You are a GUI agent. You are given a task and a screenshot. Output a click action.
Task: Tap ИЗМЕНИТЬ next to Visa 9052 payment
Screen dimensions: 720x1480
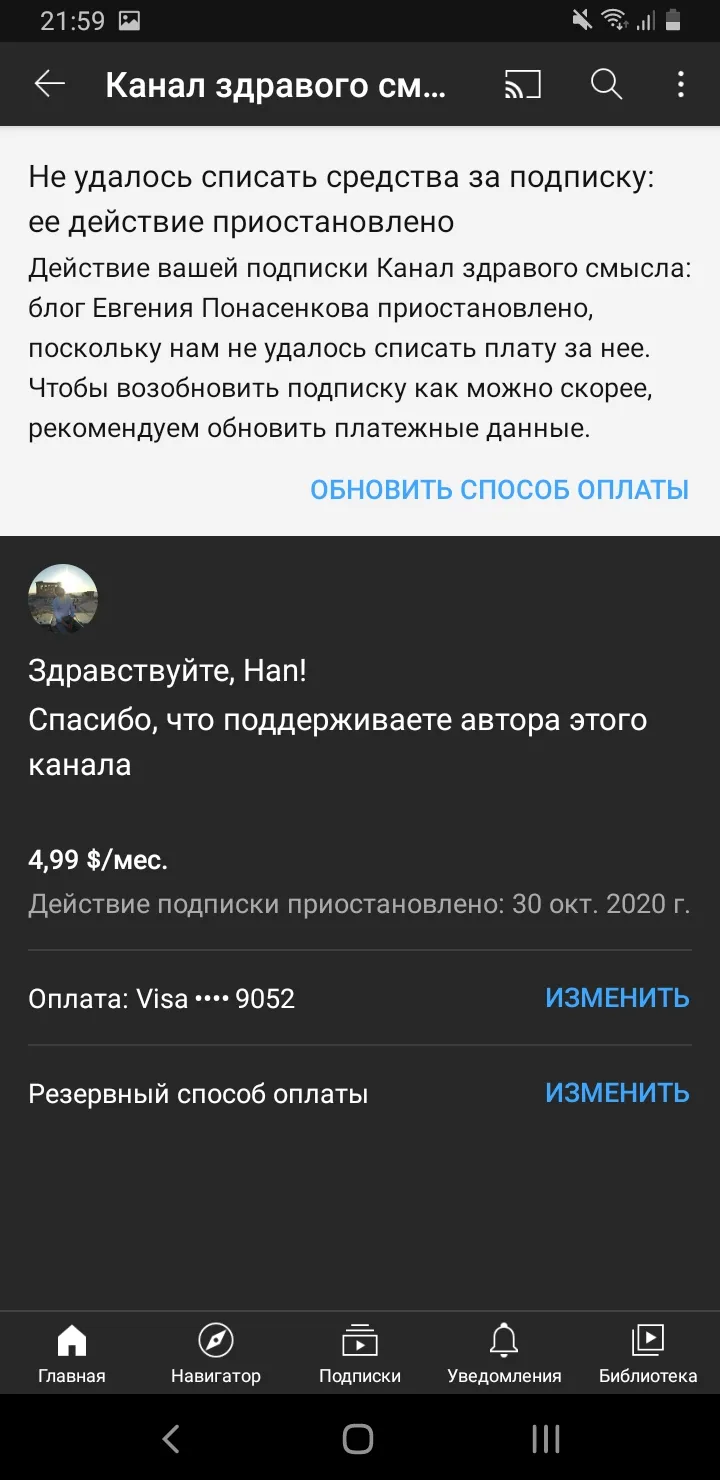[617, 998]
